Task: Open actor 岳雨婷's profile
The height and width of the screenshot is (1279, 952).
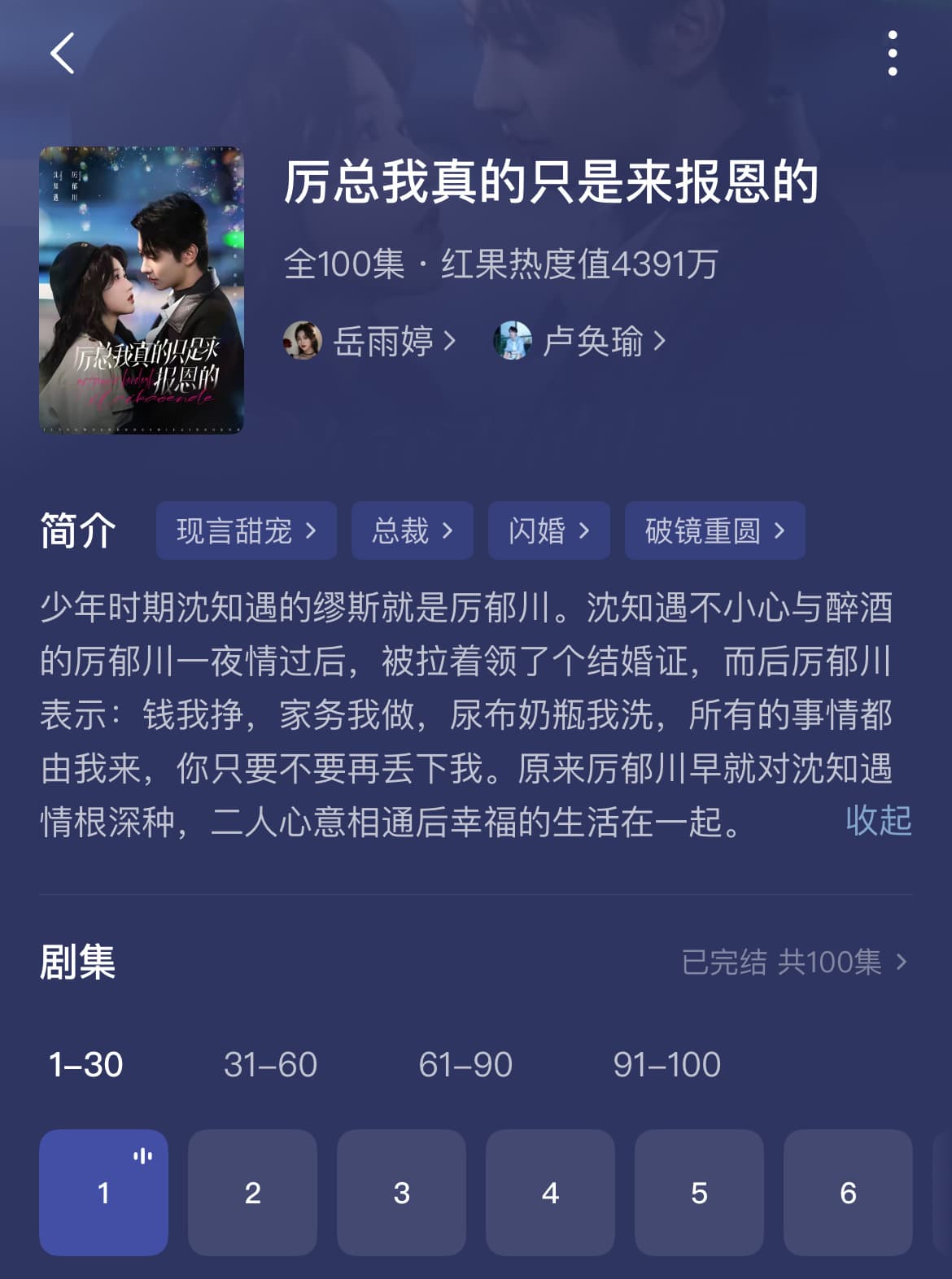Action: [x=370, y=341]
